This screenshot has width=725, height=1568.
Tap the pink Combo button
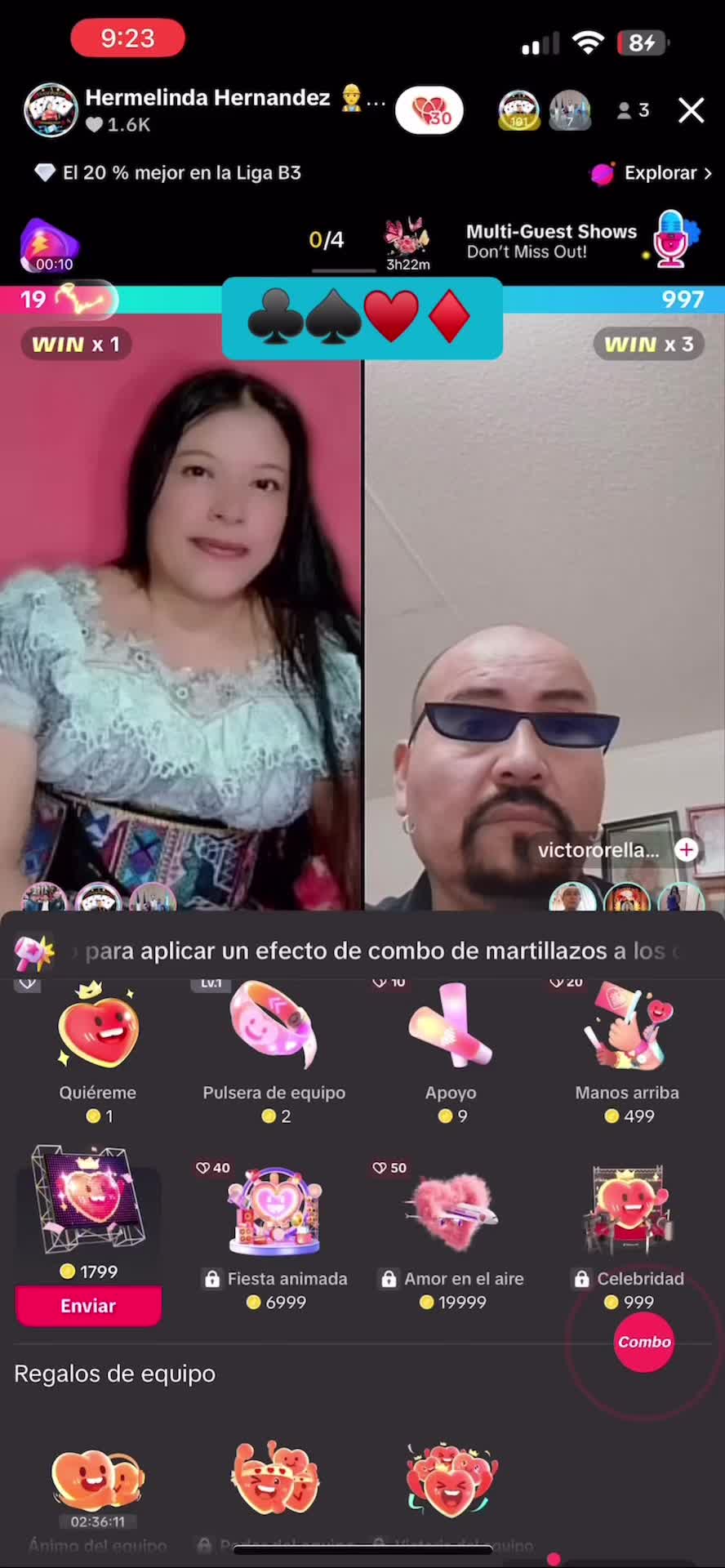tap(644, 1342)
